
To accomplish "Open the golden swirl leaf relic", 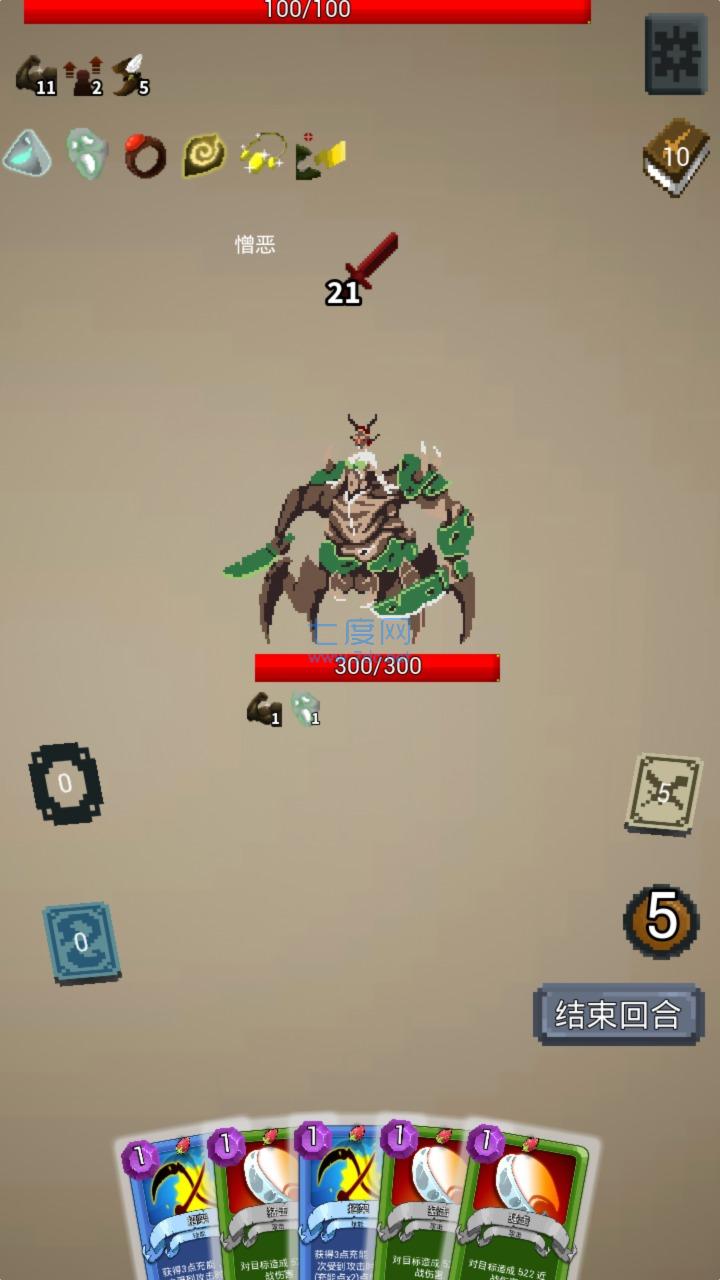I will 201,155.
